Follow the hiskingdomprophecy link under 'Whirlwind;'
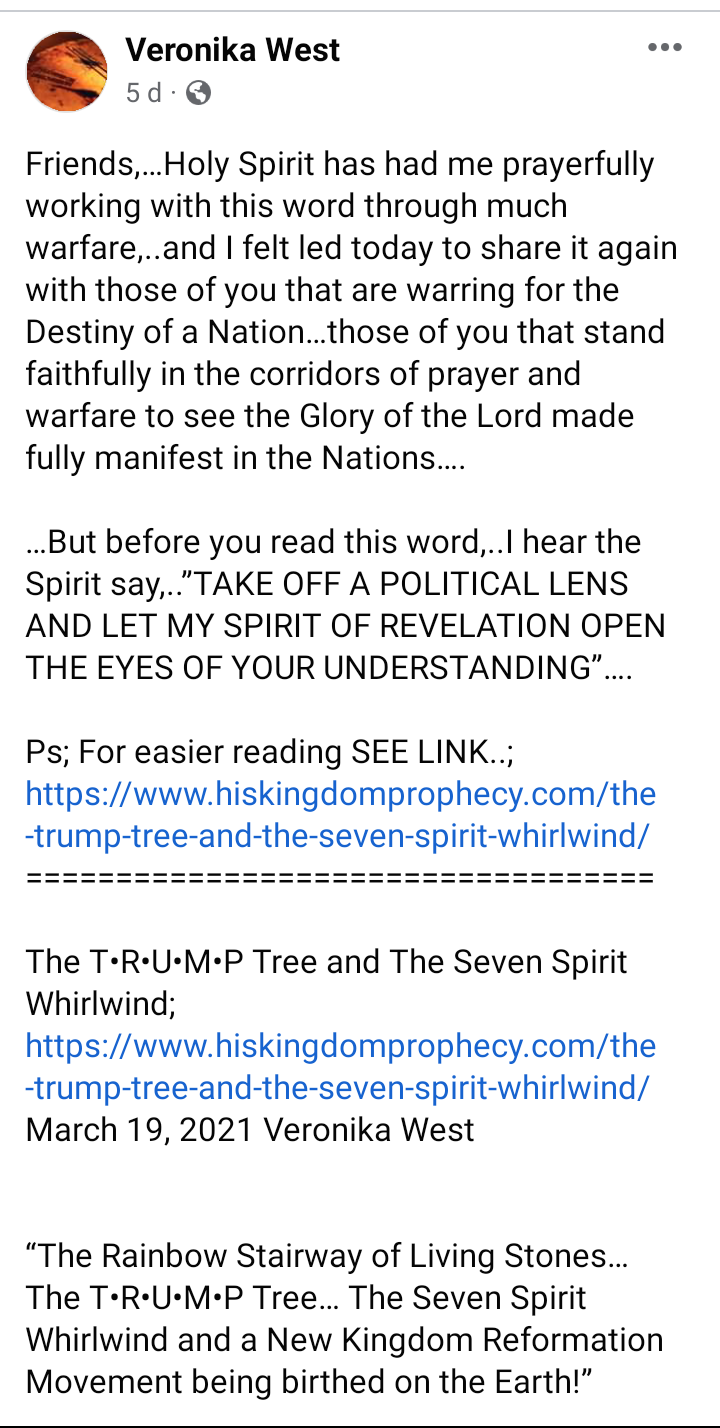The image size is (720, 1428). 340,1067
